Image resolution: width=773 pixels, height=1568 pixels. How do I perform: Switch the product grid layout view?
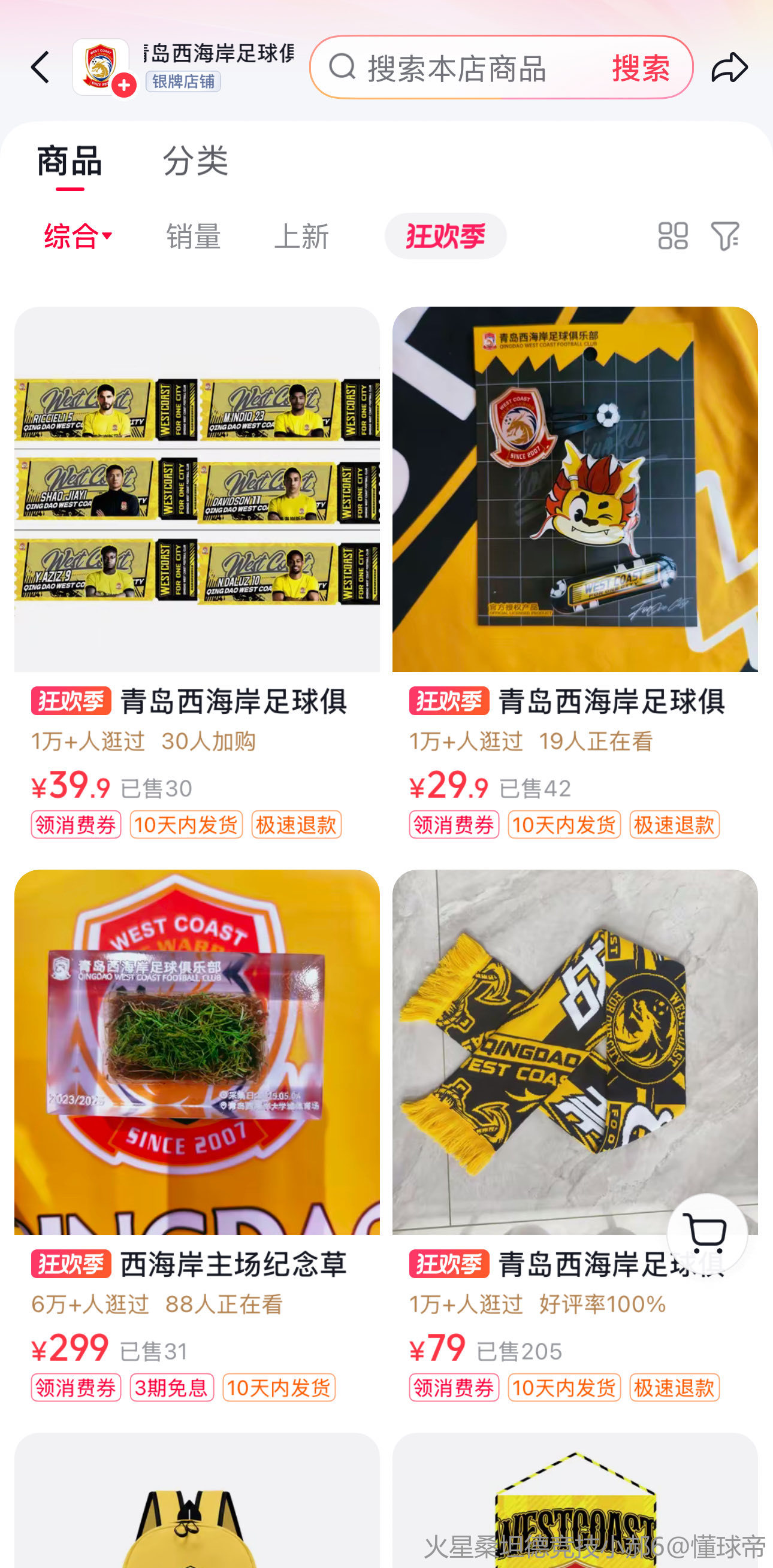(x=672, y=236)
